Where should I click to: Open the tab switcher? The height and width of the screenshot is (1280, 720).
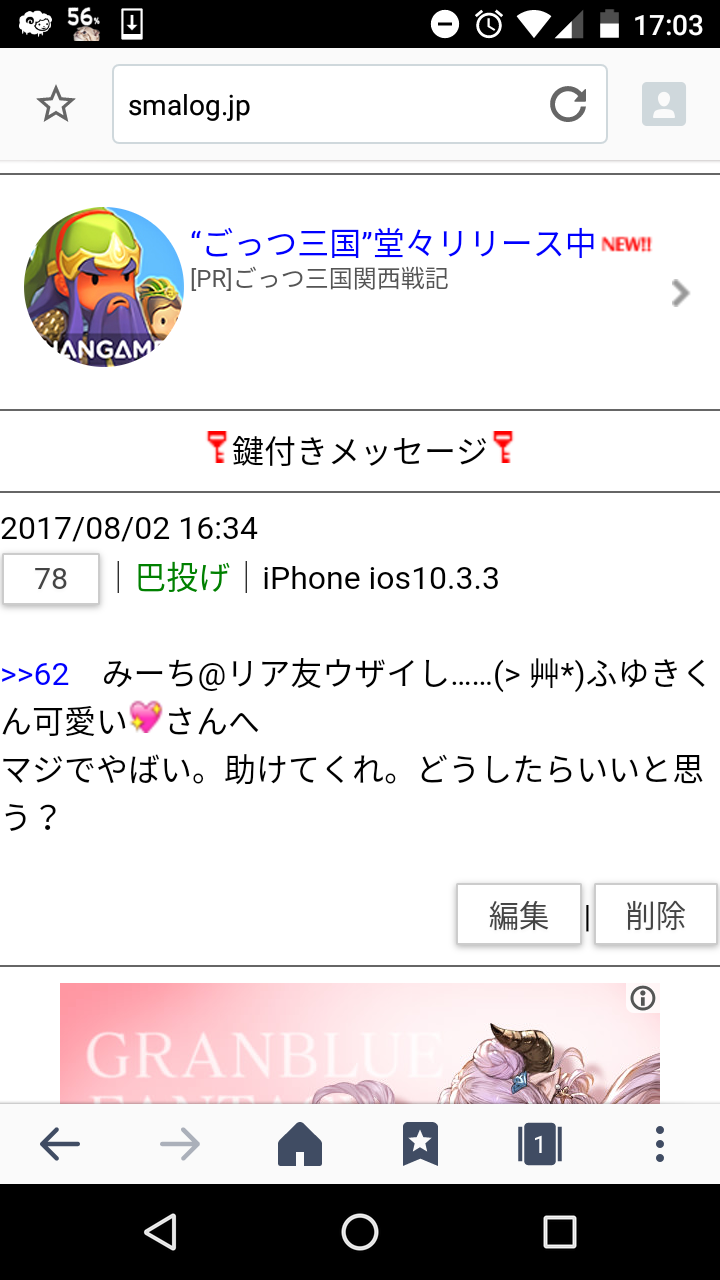(540, 1145)
